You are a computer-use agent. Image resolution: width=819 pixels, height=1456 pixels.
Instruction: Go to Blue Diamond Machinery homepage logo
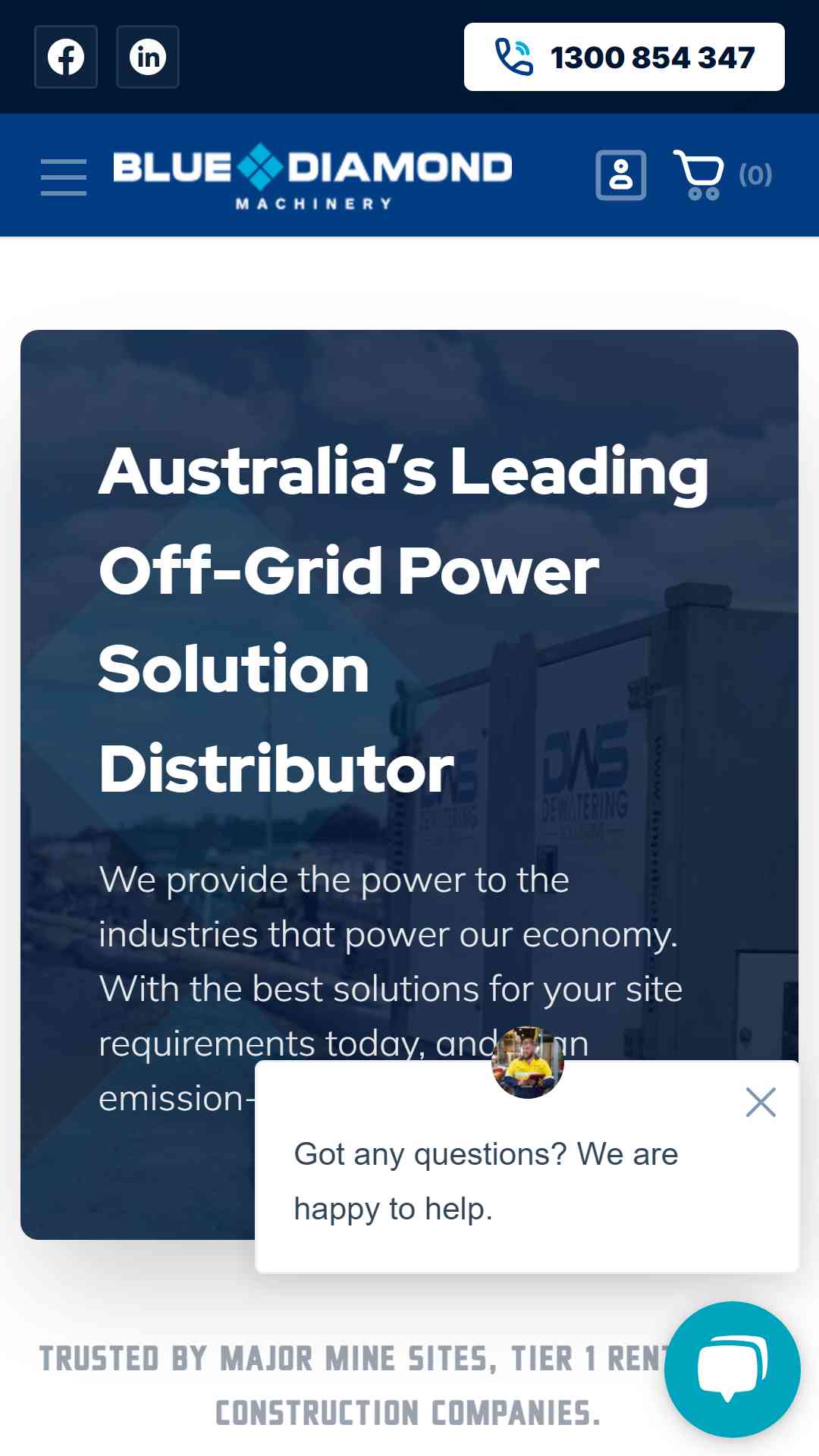(x=312, y=176)
